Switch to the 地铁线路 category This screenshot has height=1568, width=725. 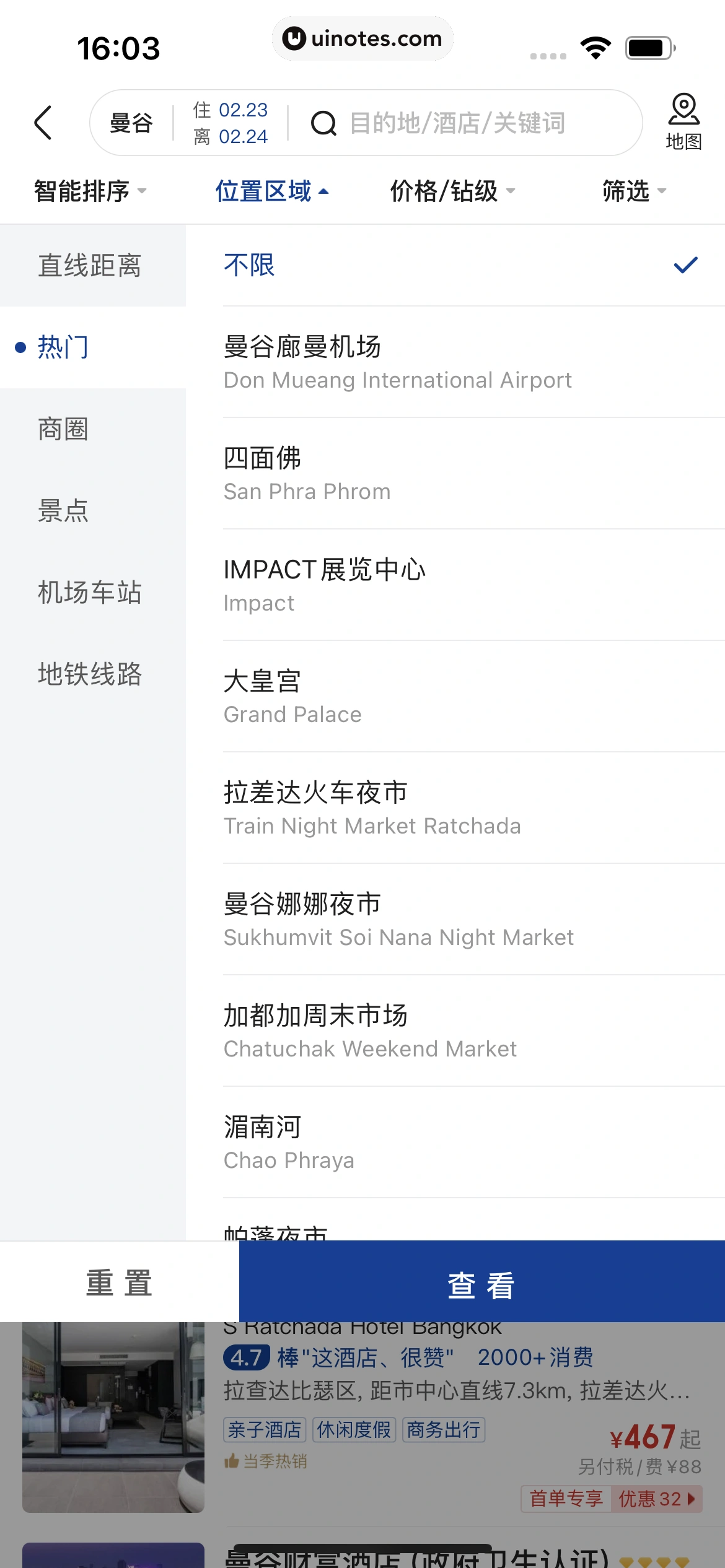pos(90,674)
